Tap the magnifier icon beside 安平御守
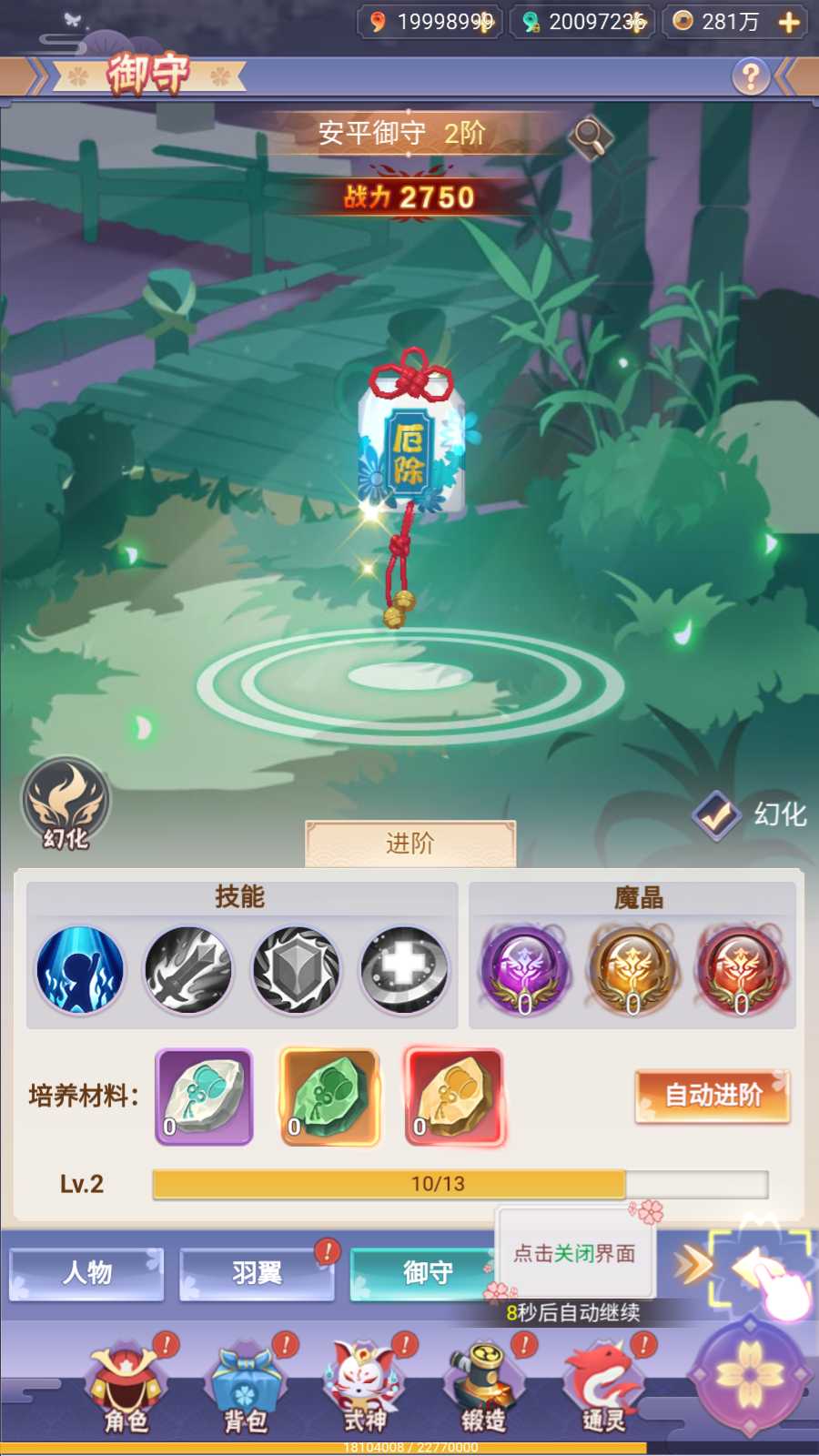The image size is (819, 1456). 591,137
